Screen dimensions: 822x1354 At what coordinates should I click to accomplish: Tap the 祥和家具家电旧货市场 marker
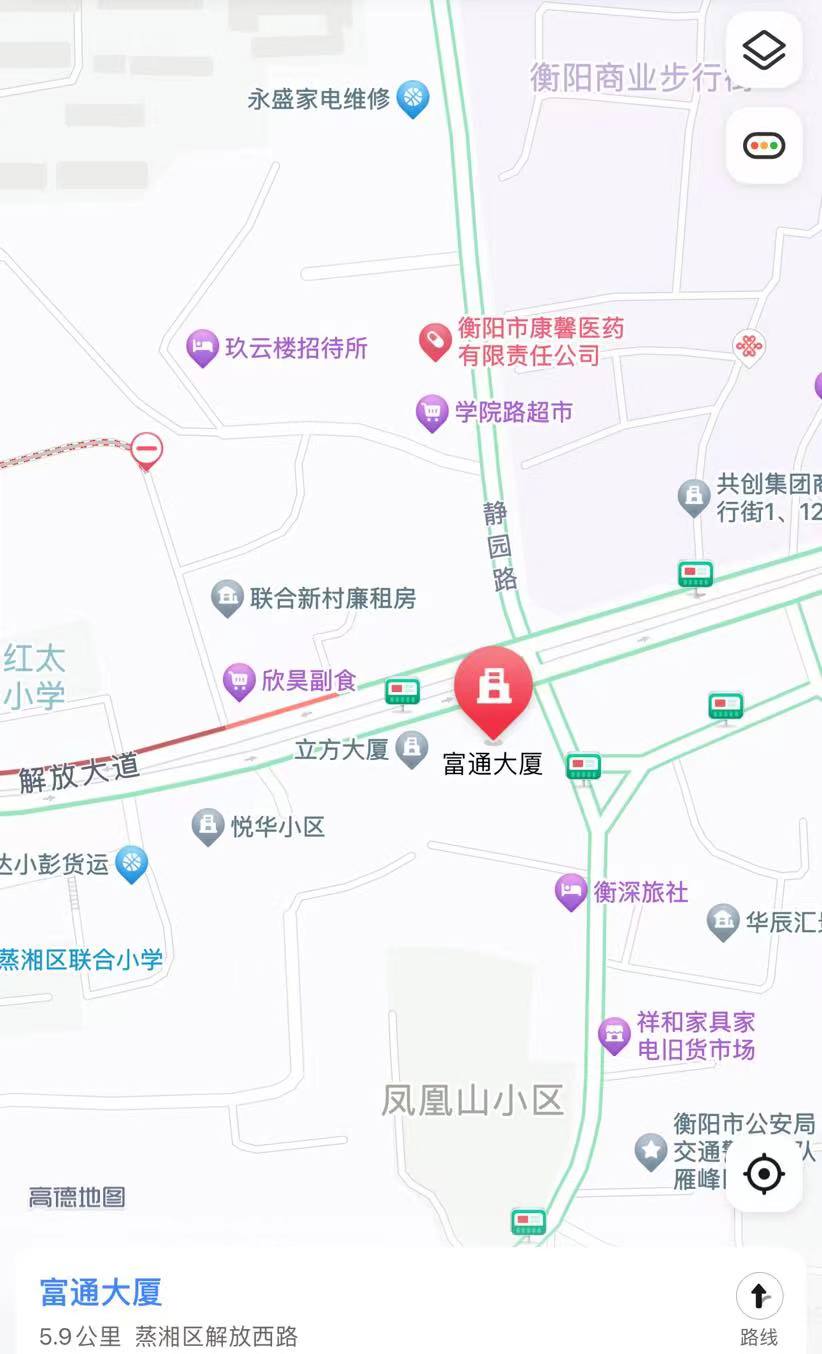pyautogui.click(x=614, y=1035)
